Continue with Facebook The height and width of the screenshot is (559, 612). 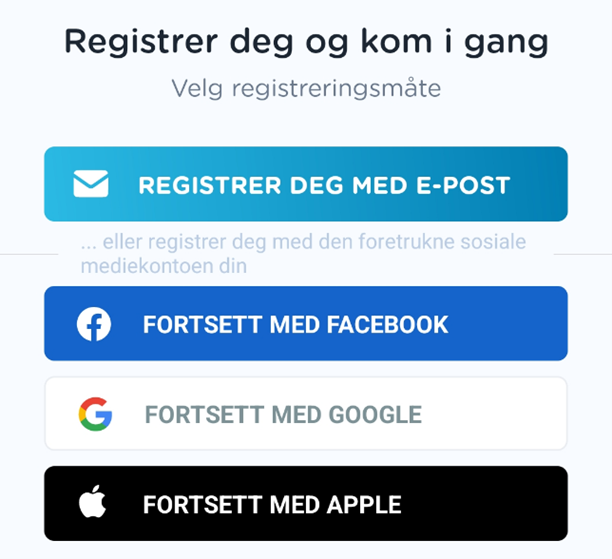point(305,324)
